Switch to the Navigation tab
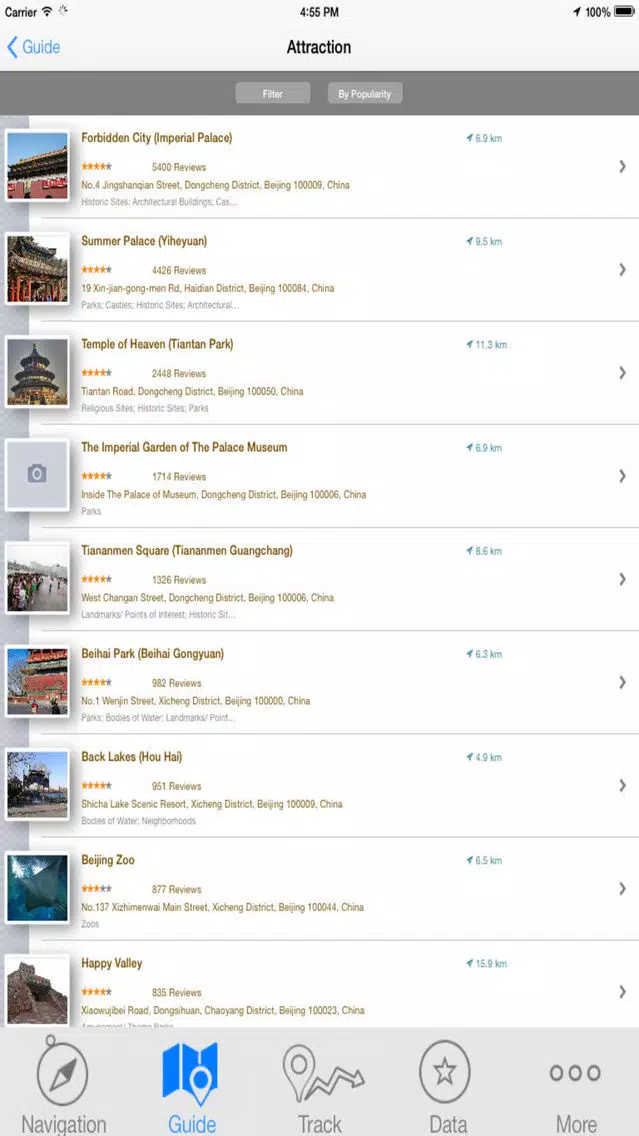639x1136 pixels. click(x=63, y=1085)
